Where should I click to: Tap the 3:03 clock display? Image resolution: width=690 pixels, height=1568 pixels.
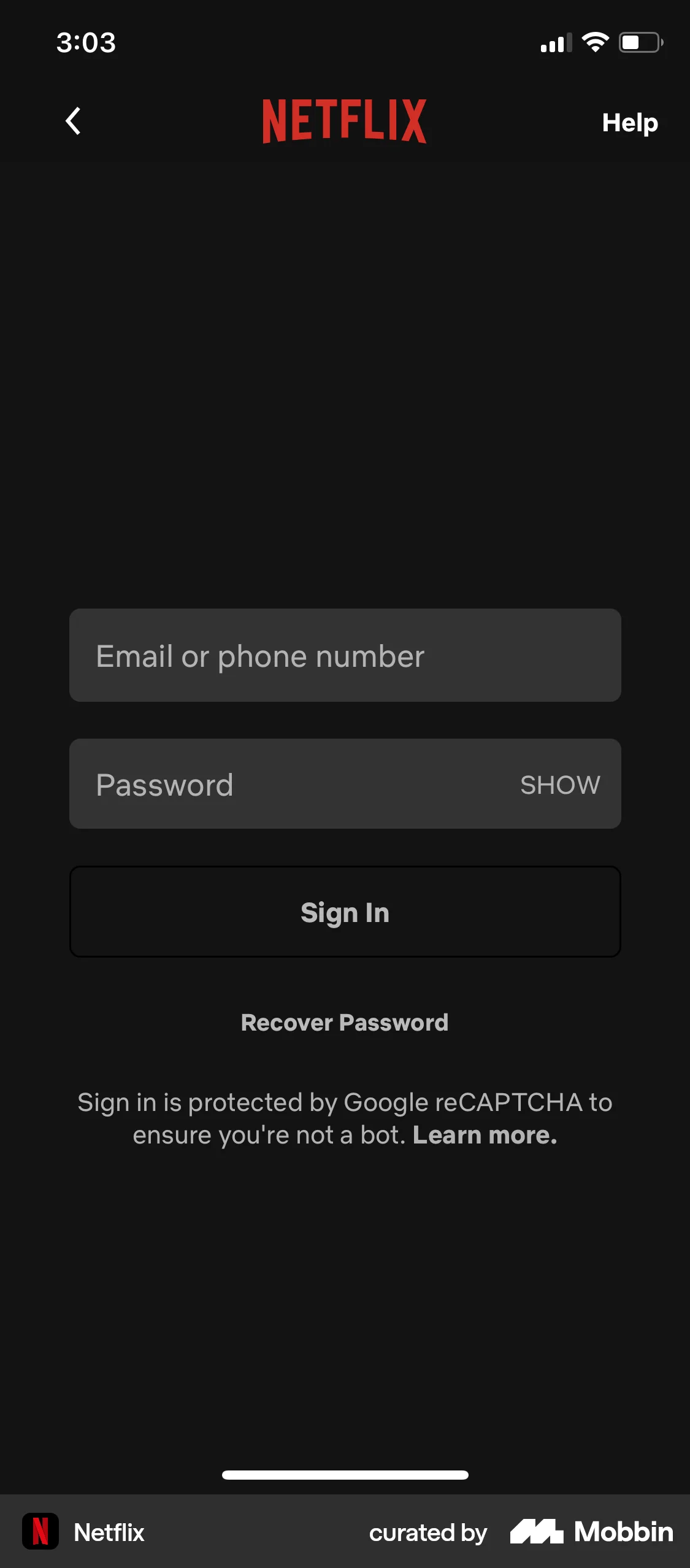[x=85, y=42]
